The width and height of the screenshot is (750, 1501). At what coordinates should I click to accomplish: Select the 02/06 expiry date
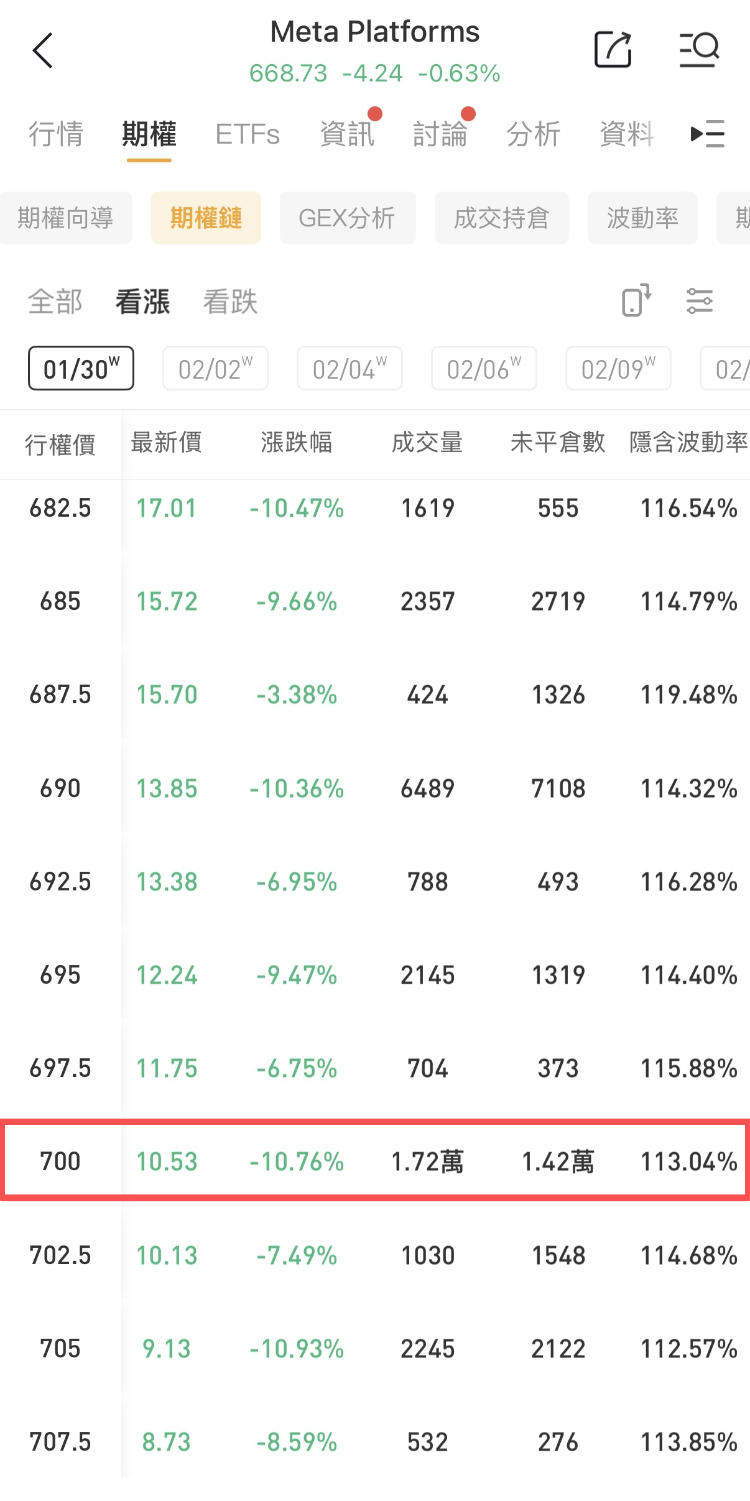coord(483,369)
